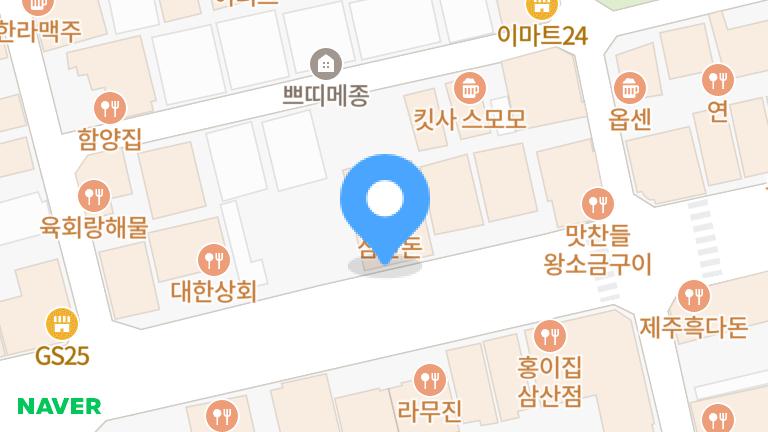
Task: Tap the 라무진 restaurant marker
Action: click(x=429, y=378)
